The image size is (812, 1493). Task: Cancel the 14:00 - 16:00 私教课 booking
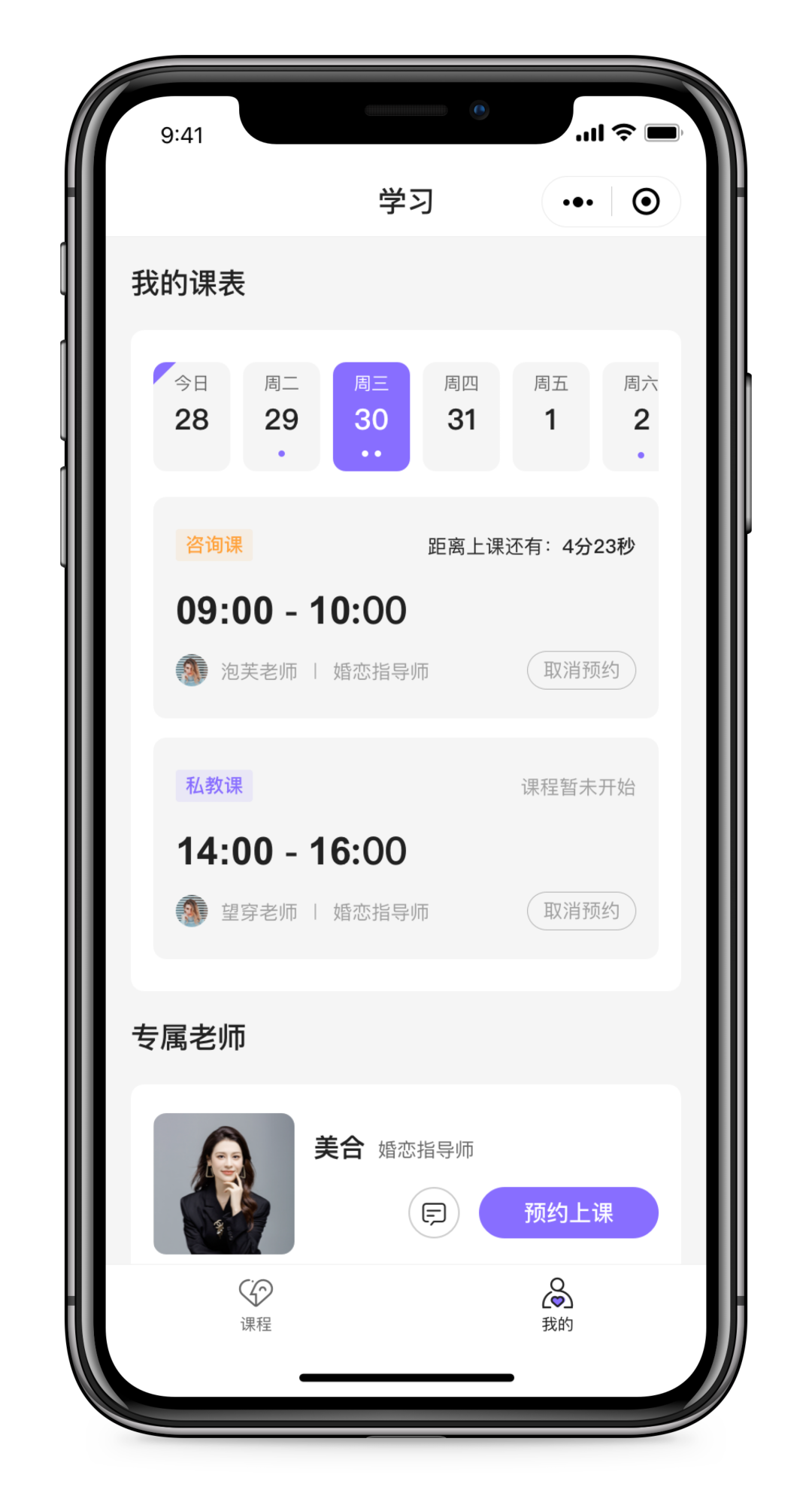(581, 911)
